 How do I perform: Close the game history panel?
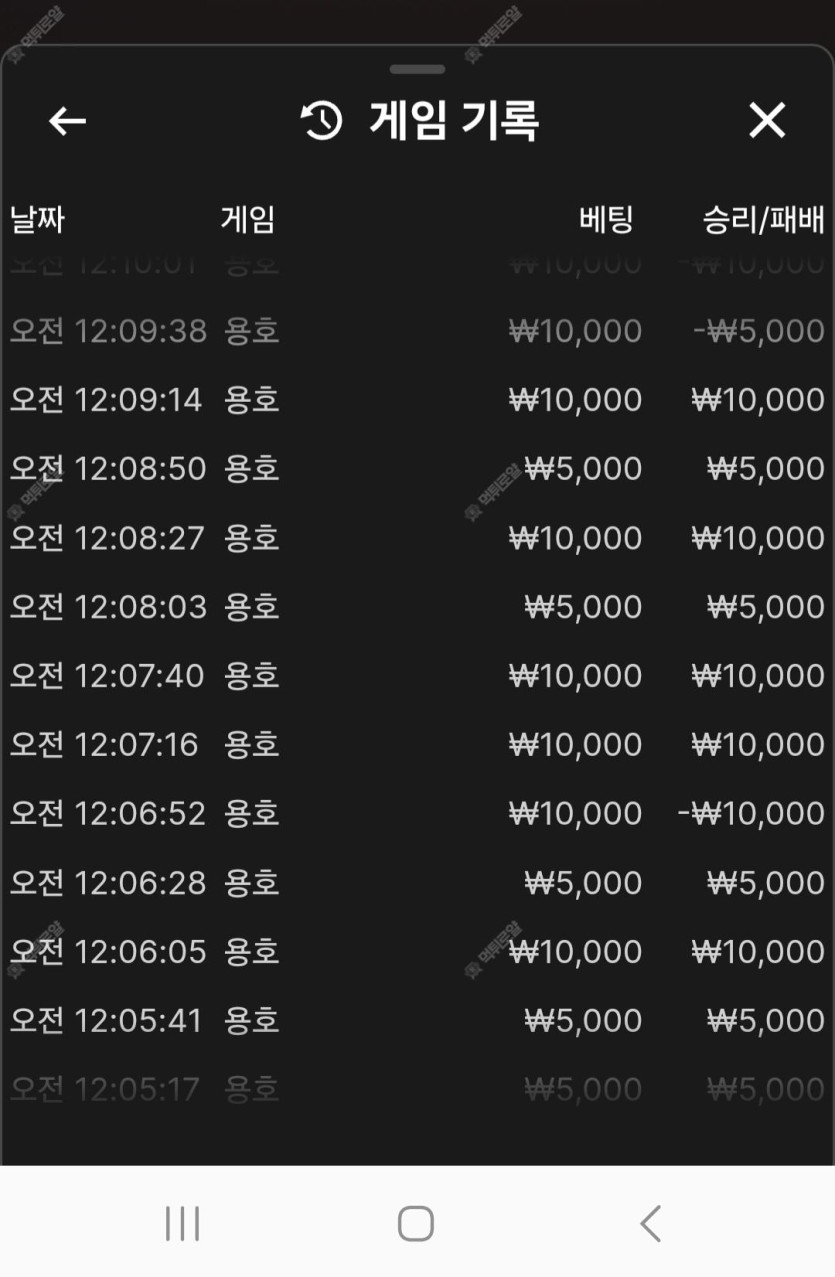pyautogui.click(x=767, y=121)
